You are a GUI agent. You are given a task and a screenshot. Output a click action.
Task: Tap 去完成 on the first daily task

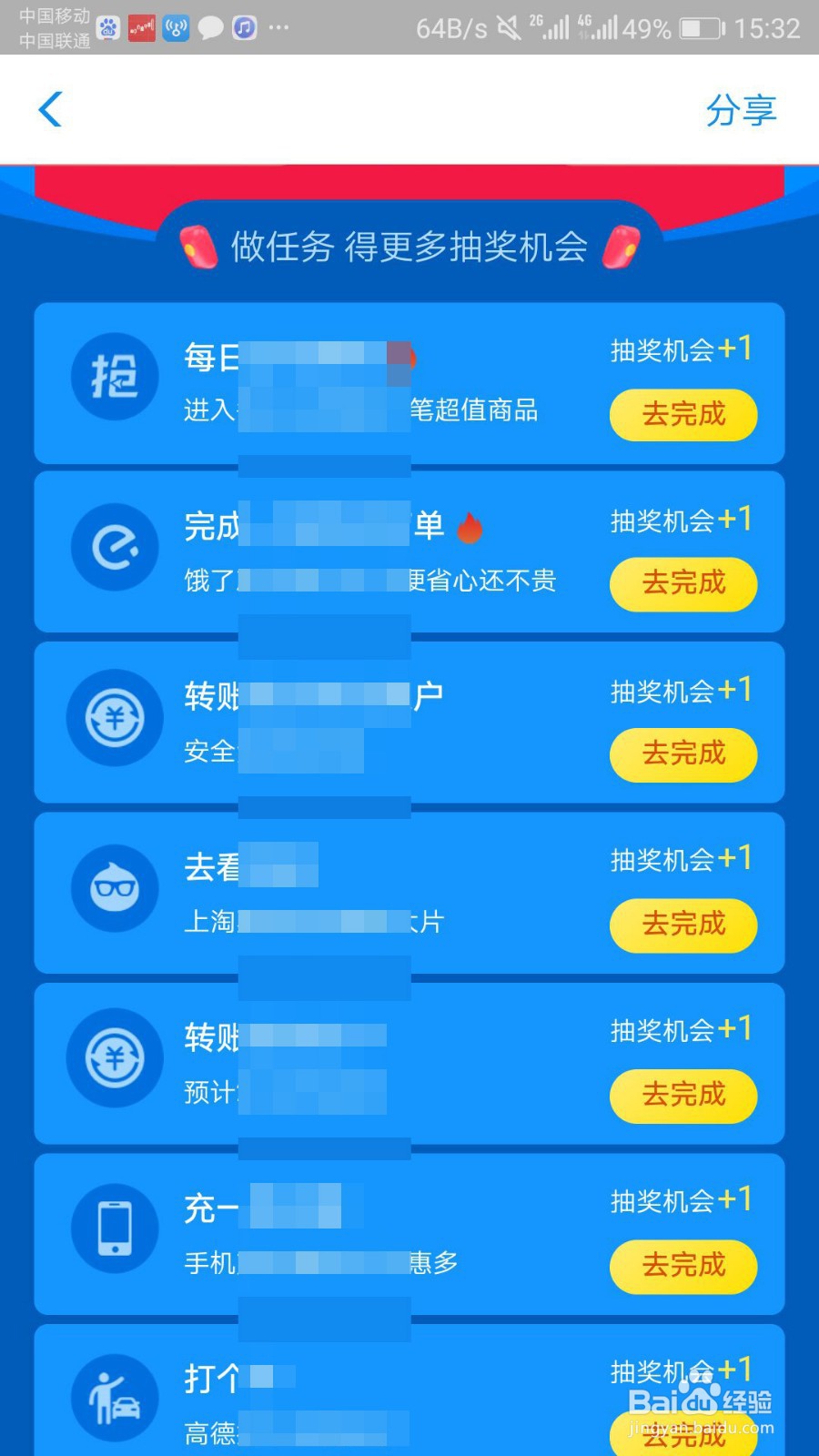coord(682,415)
